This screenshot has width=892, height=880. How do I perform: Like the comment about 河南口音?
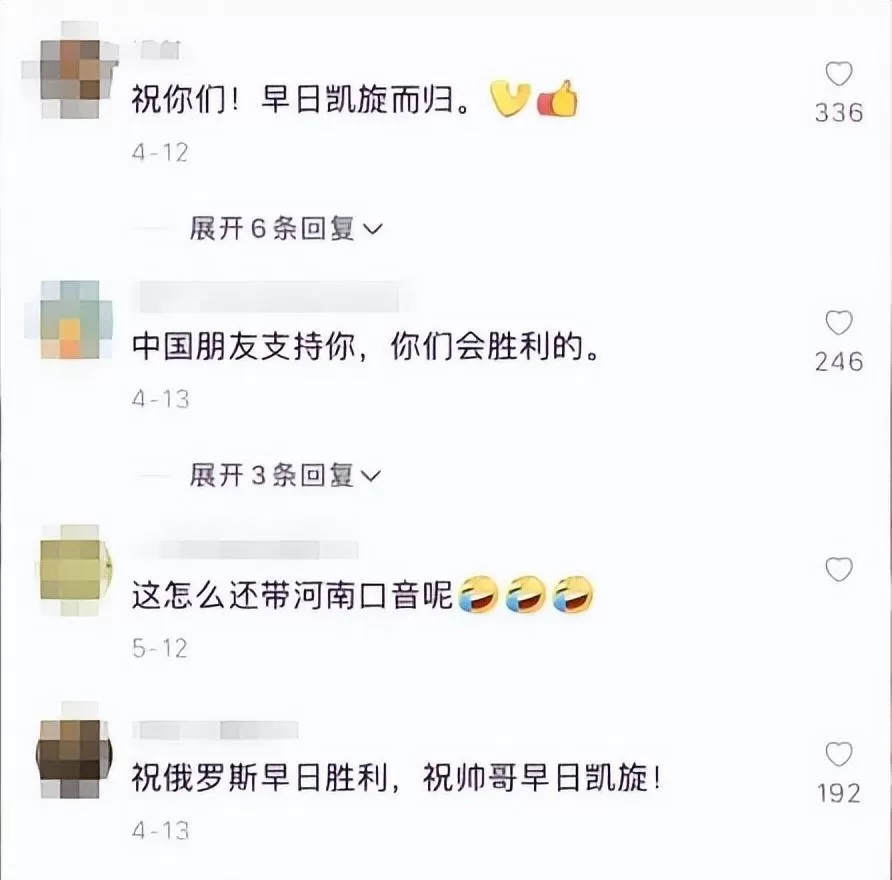click(838, 570)
